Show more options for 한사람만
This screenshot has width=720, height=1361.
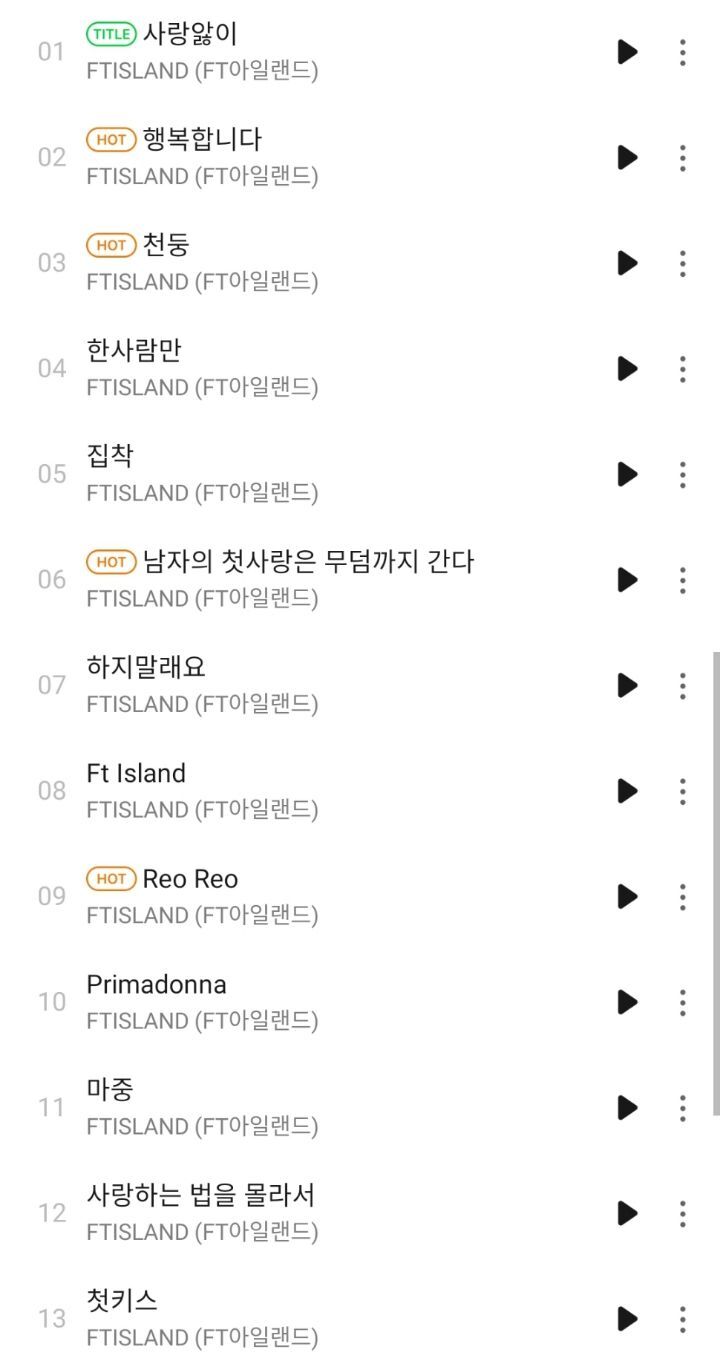(x=682, y=369)
